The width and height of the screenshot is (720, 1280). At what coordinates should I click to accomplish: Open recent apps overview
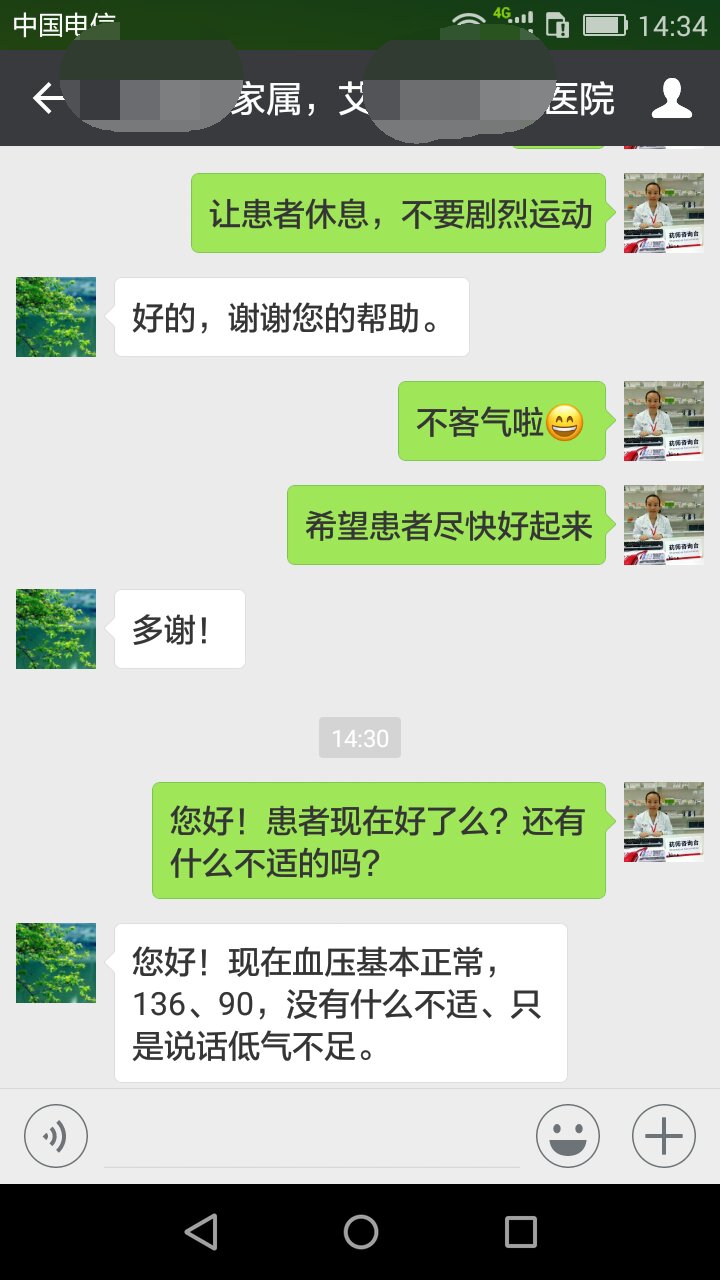pyautogui.click(x=520, y=1232)
